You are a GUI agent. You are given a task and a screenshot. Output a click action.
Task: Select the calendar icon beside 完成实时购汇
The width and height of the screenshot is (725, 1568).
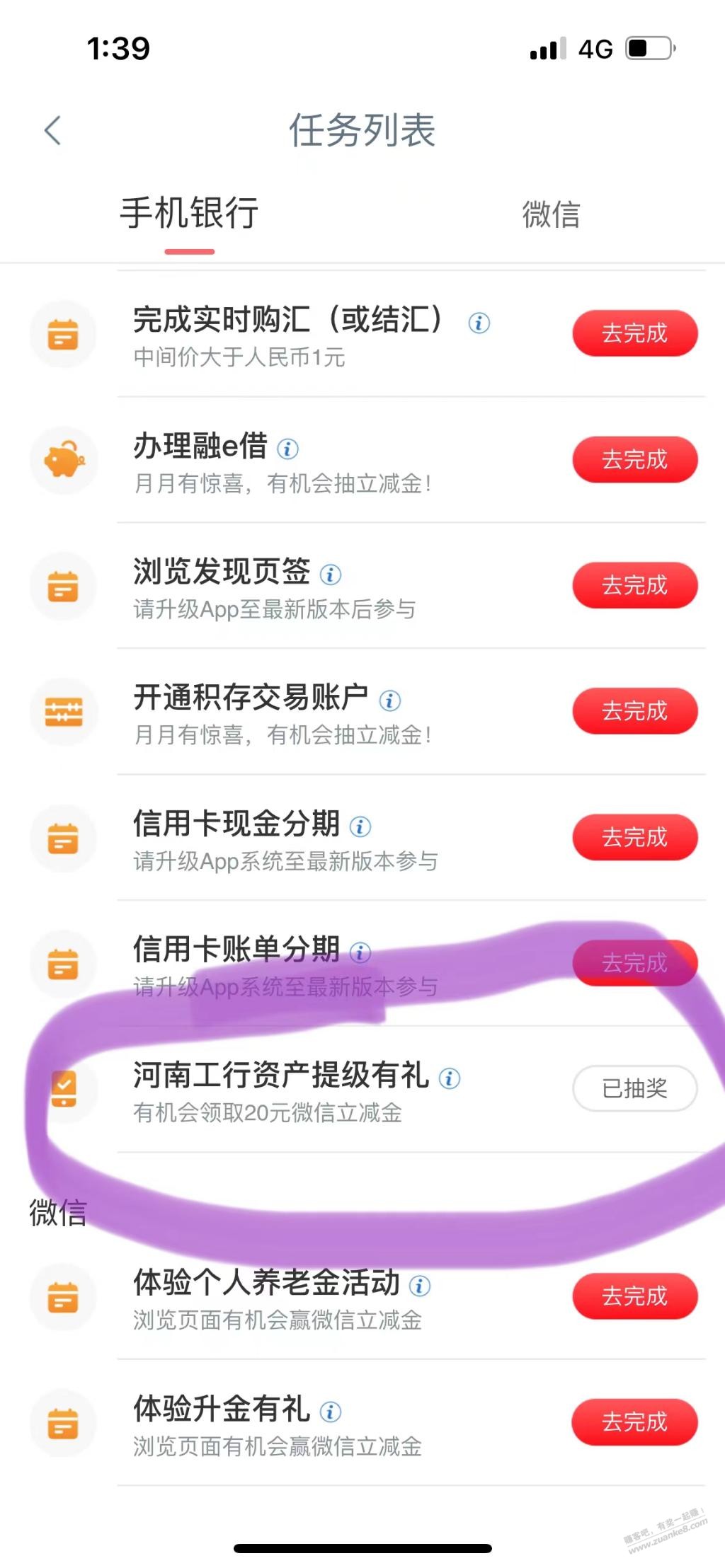[63, 333]
